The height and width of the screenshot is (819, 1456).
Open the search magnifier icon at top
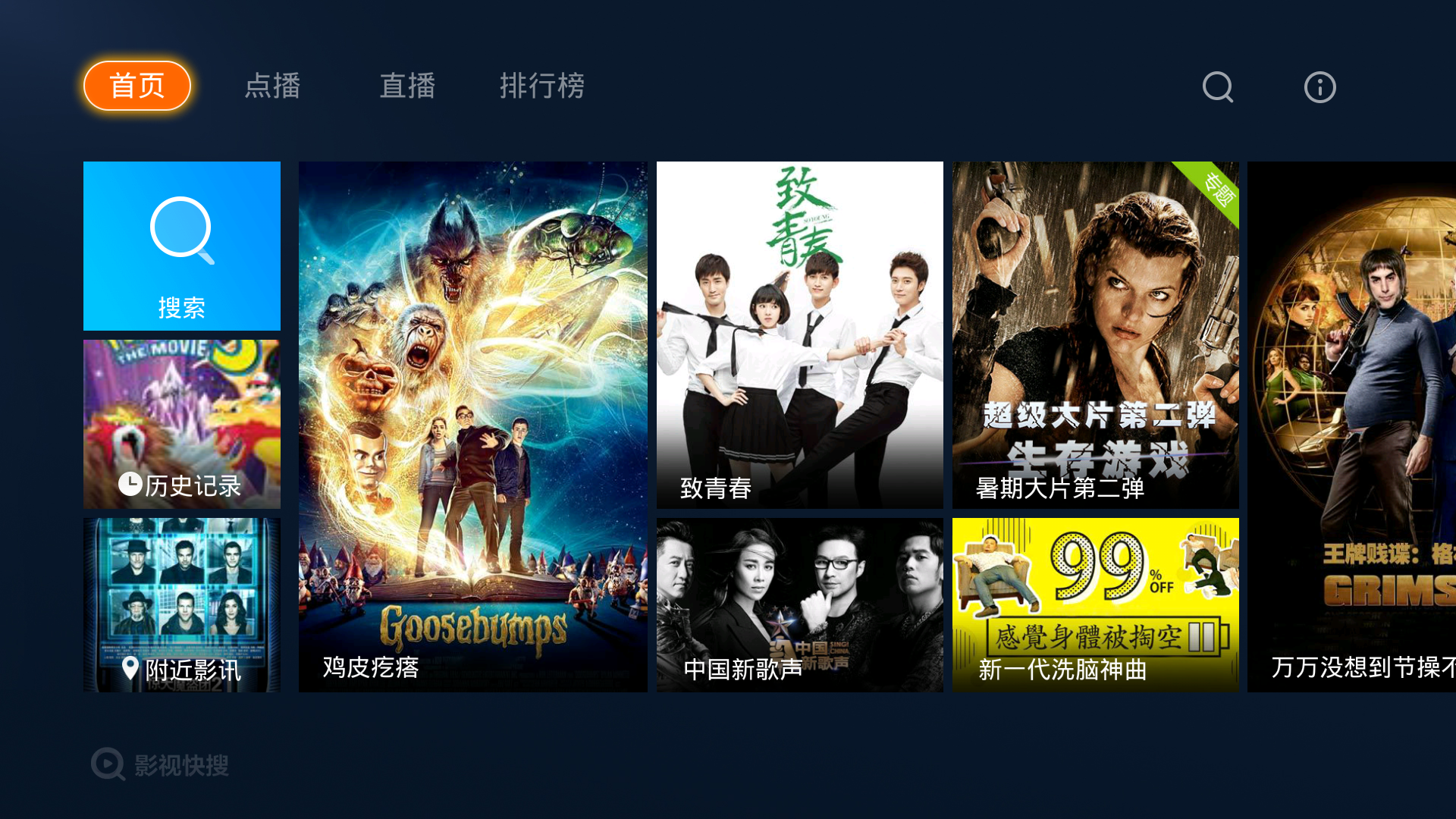tap(1218, 87)
